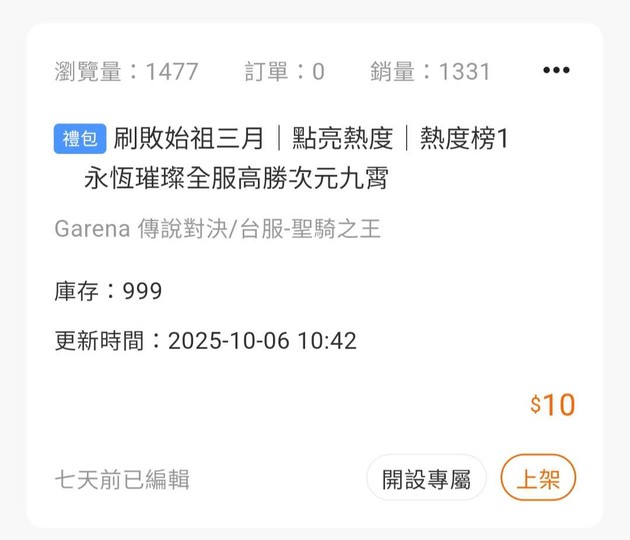Tap the 開設專屬 button

click(x=426, y=478)
